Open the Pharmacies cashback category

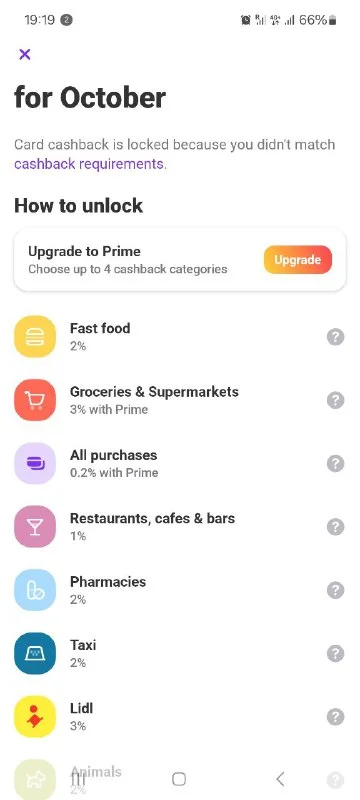coord(180,590)
